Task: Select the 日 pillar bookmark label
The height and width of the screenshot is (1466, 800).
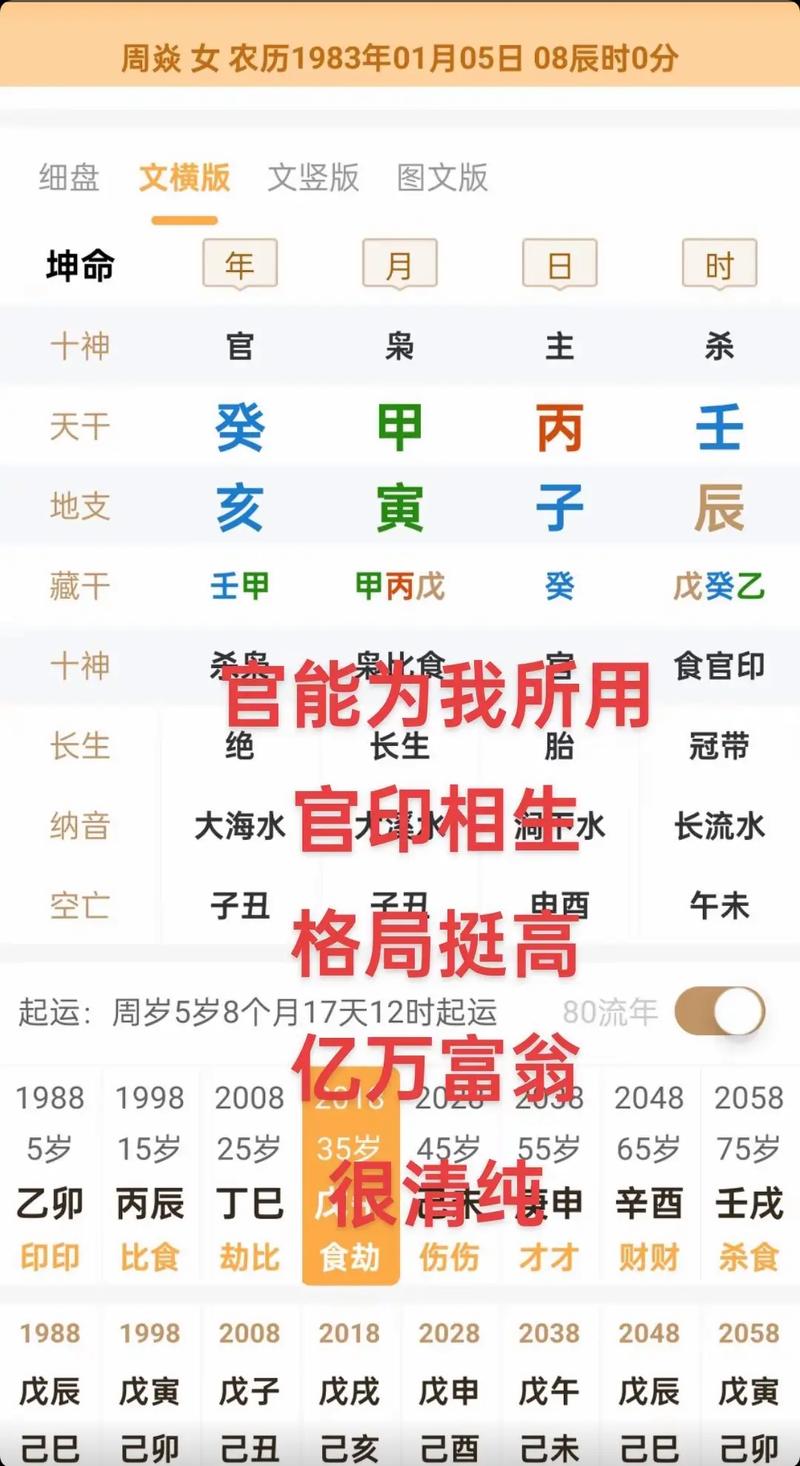Action: (559, 263)
